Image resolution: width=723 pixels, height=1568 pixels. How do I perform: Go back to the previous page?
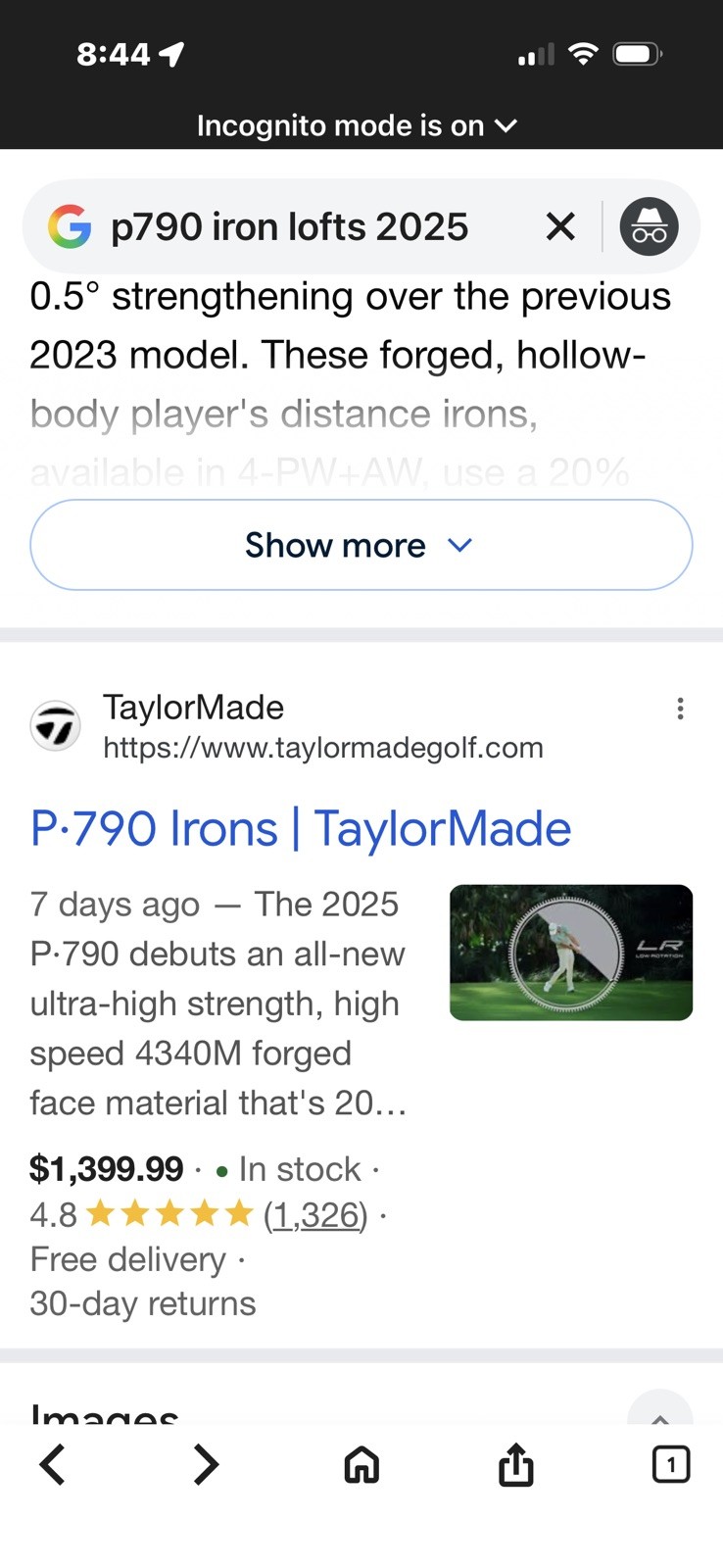pos(53,1465)
